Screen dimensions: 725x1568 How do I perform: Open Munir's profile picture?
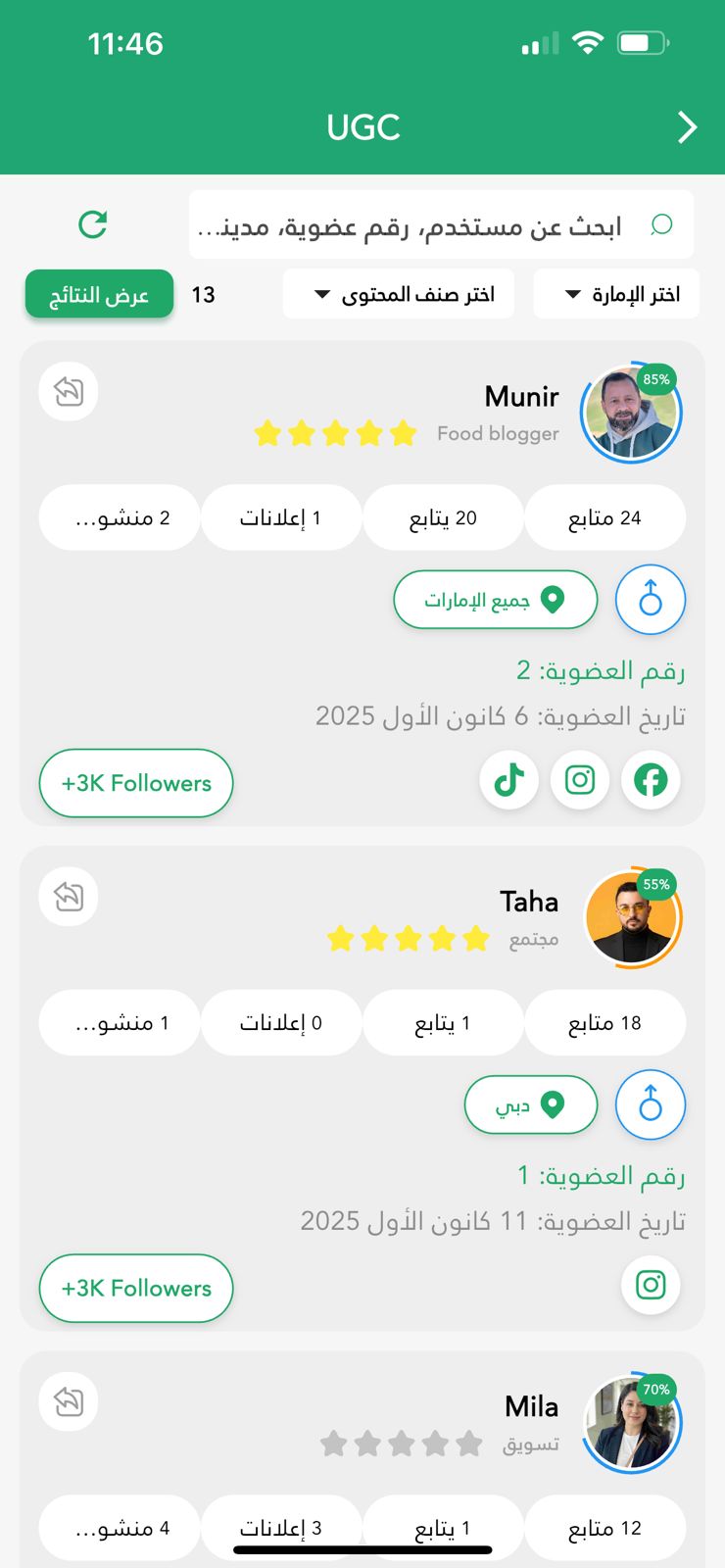[630, 414]
